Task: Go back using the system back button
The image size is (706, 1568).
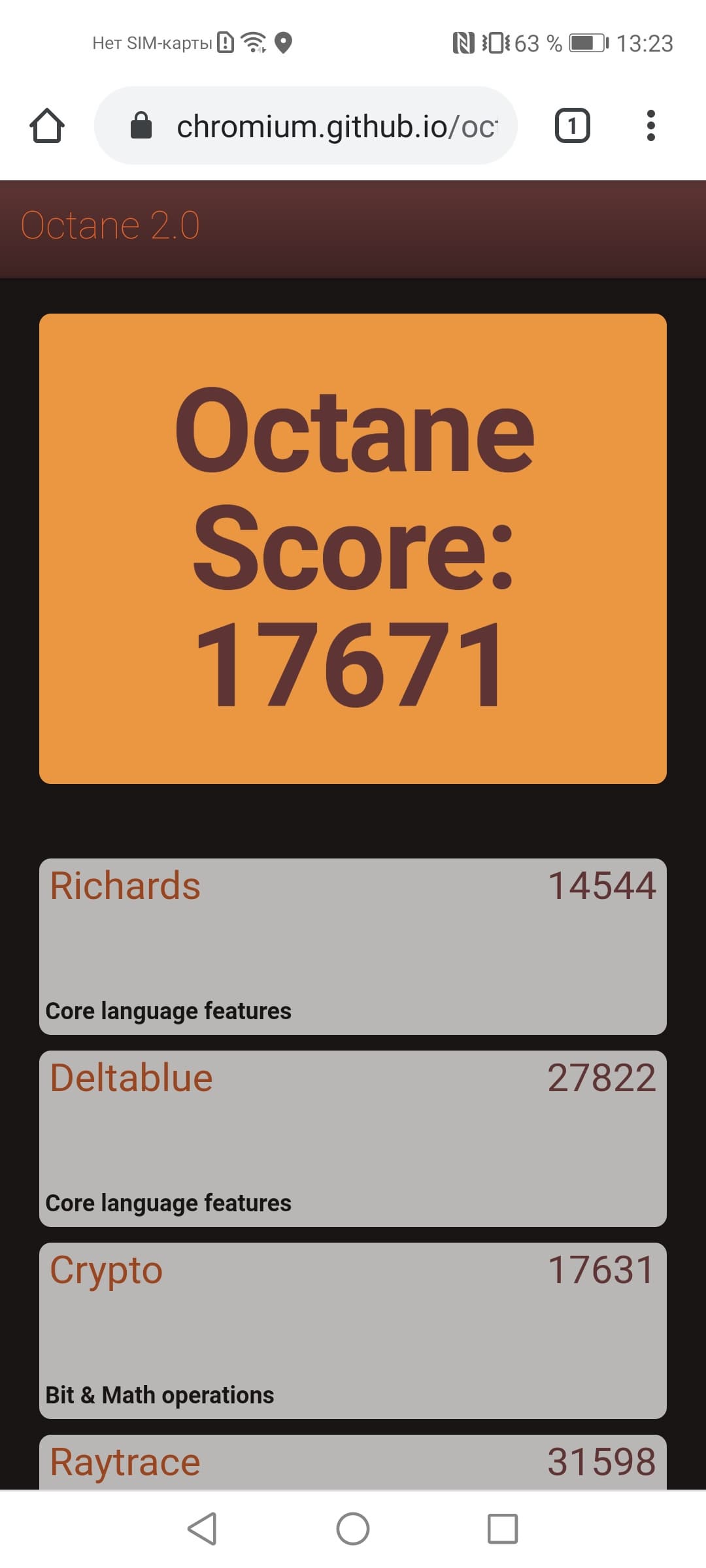Action: pyautogui.click(x=202, y=1529)
